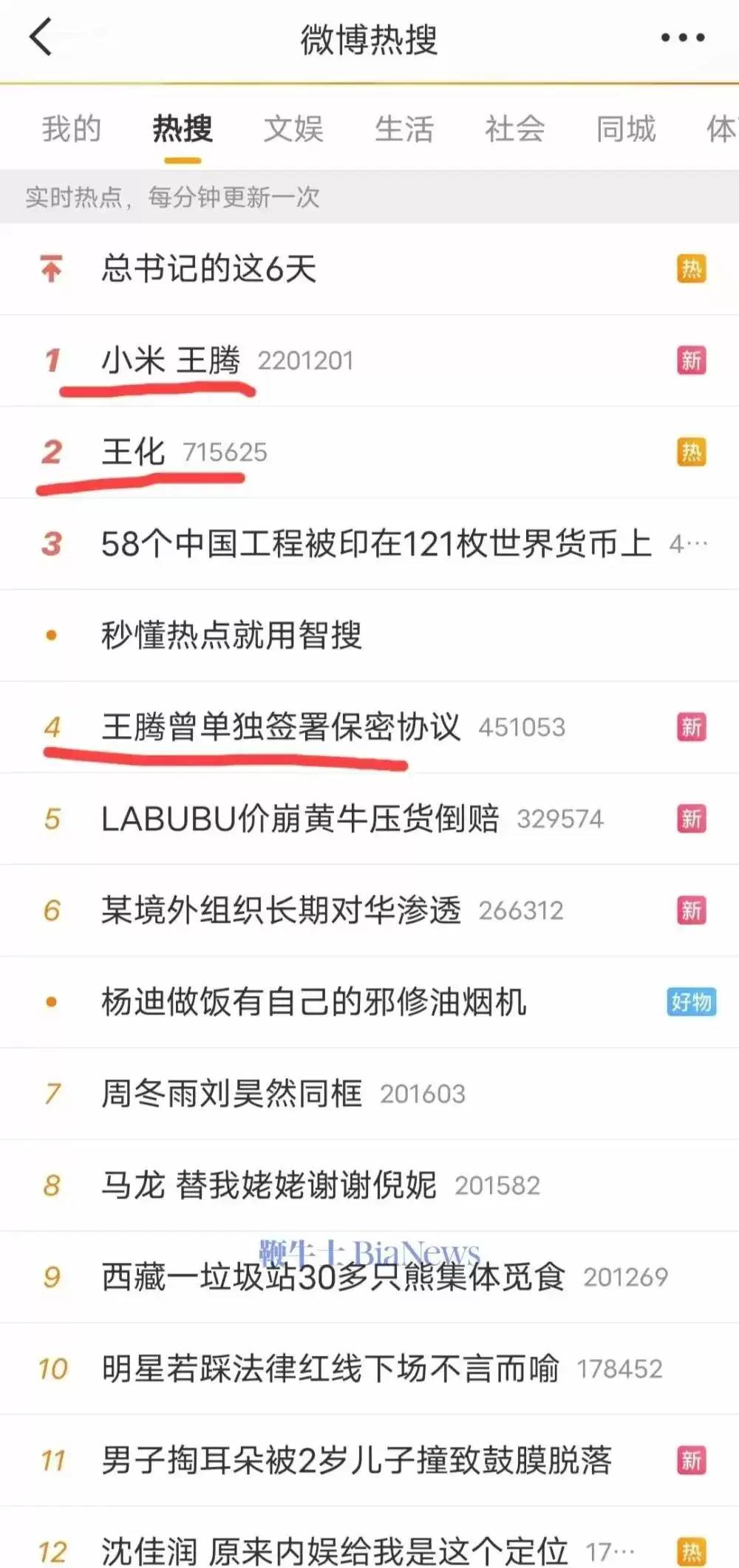Go back from 微博热搜 page
The image size is (739, 1568).
click(41, 37)
